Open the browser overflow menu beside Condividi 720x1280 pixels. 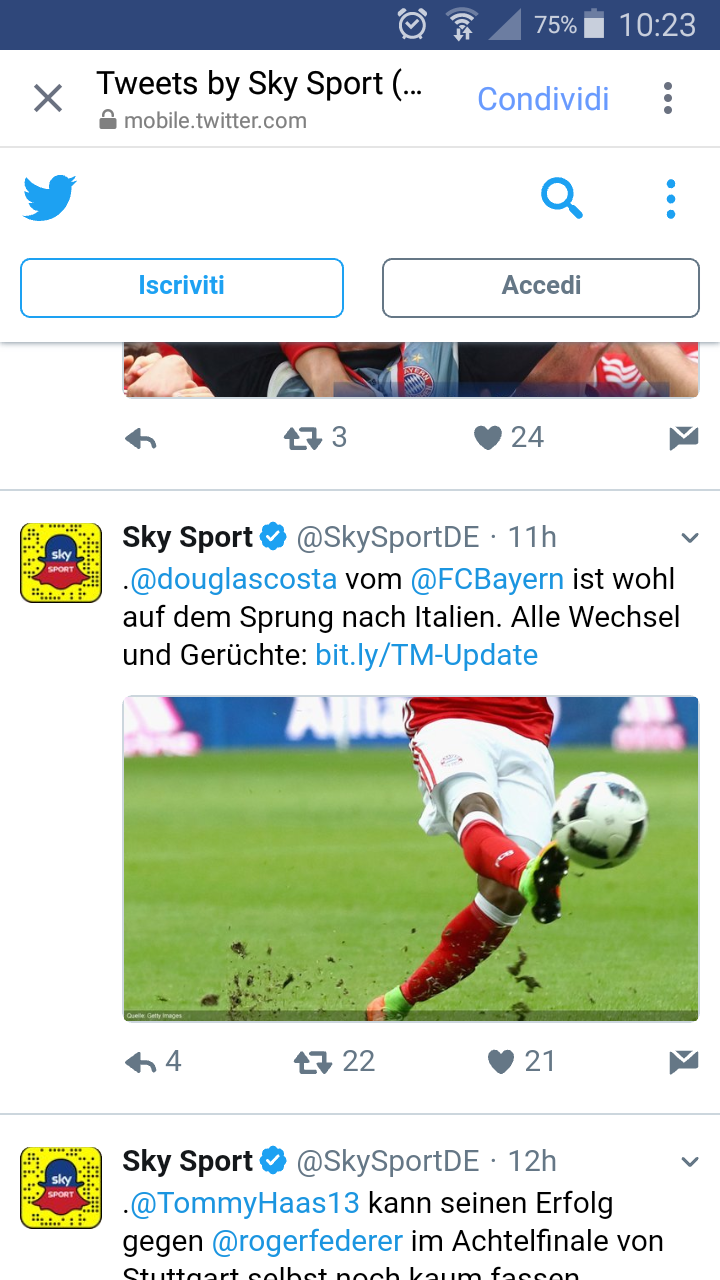(x=668, y=98)
